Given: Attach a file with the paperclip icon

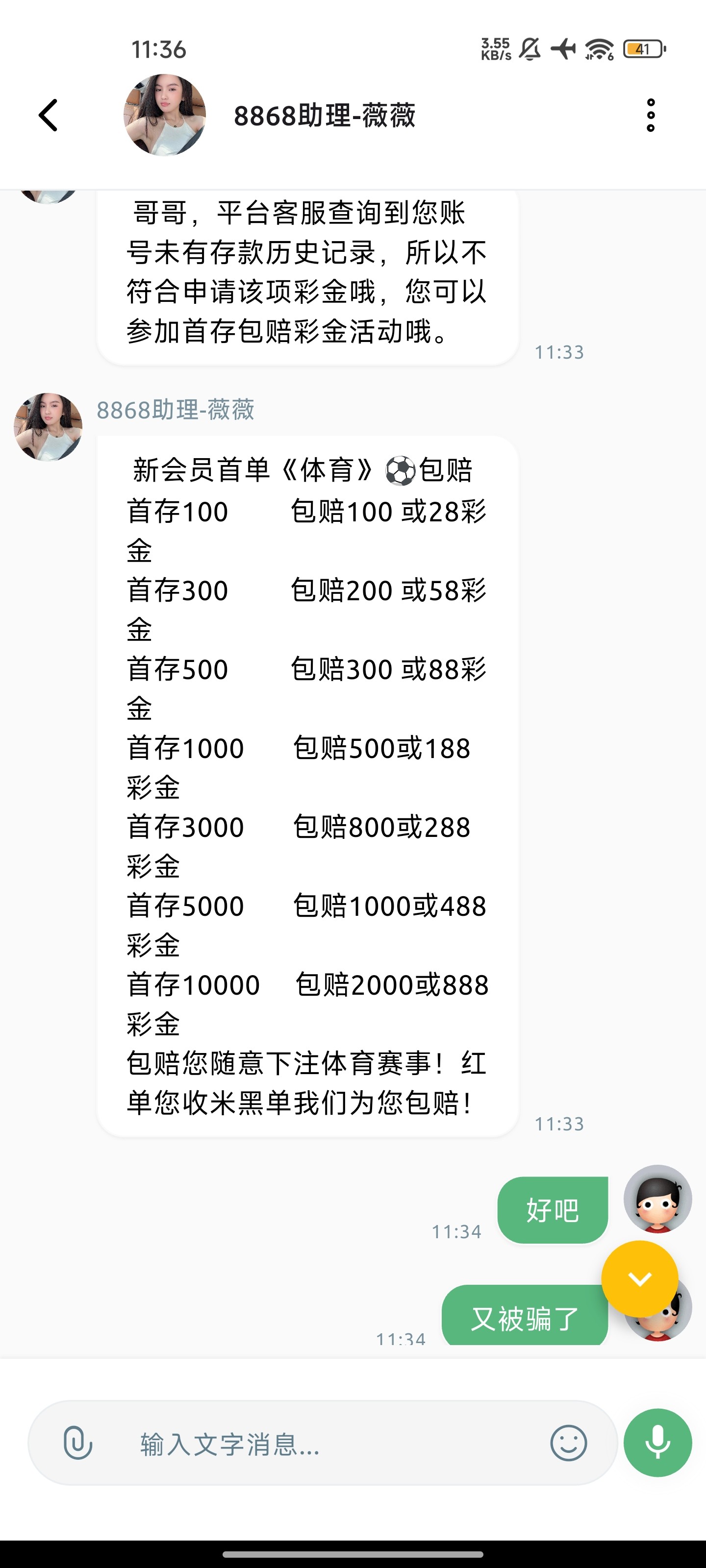Looking at the screenshot, I should tap(78, 1443).
